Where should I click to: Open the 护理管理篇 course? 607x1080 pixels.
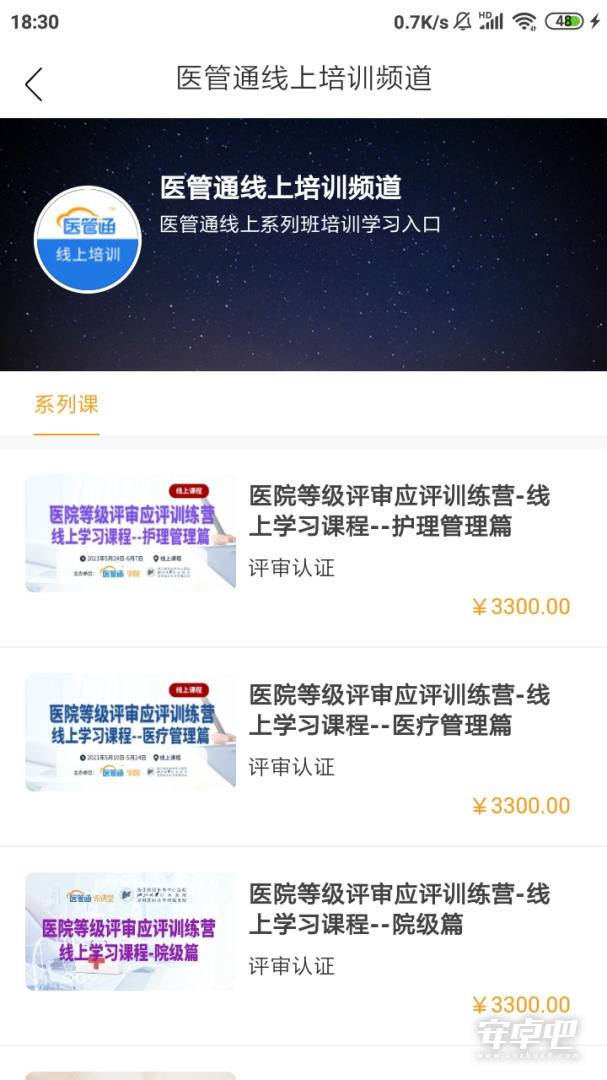click(x=303, y=548)
